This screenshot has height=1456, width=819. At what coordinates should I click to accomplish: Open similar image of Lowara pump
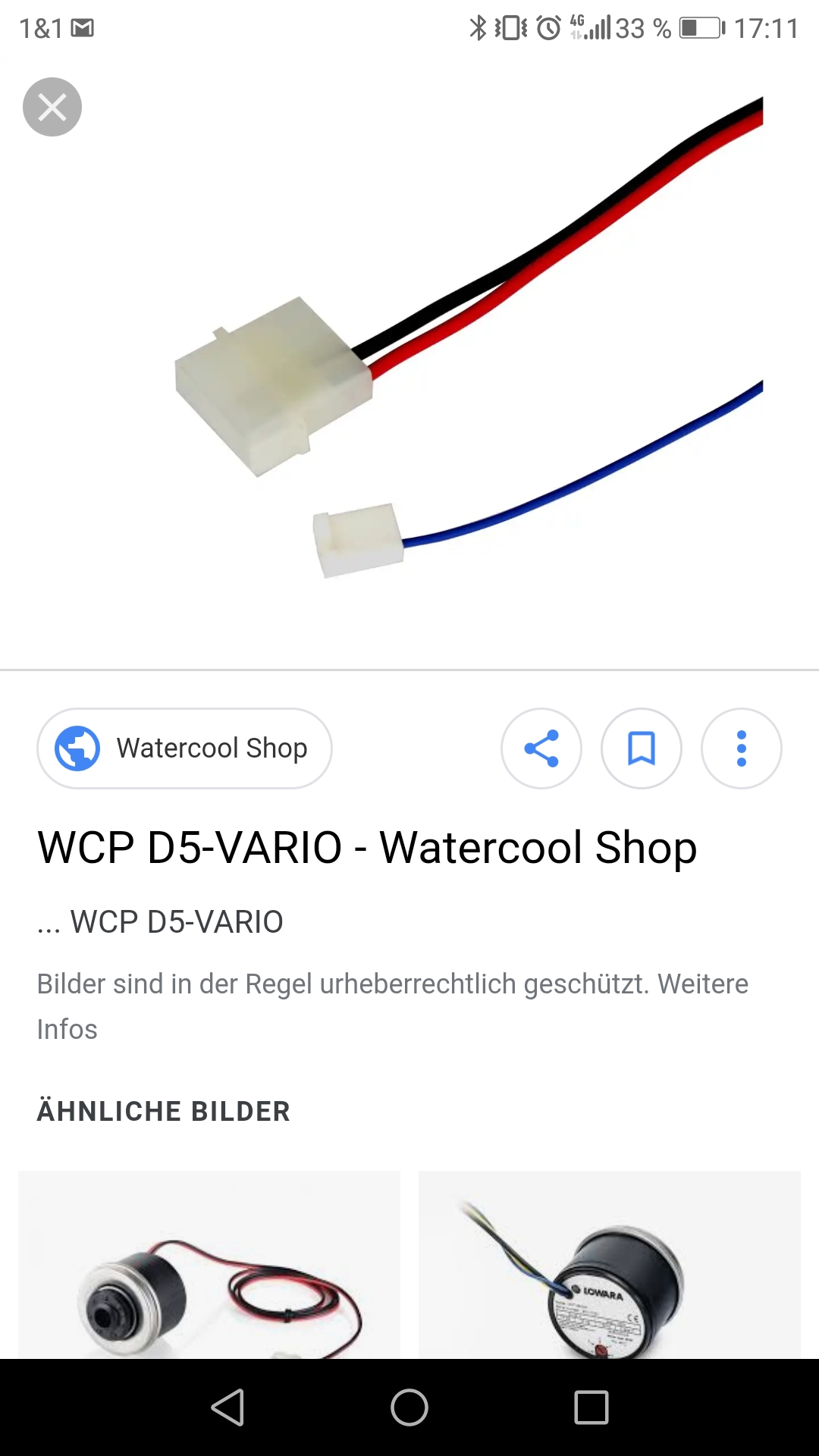point(610,1265)
